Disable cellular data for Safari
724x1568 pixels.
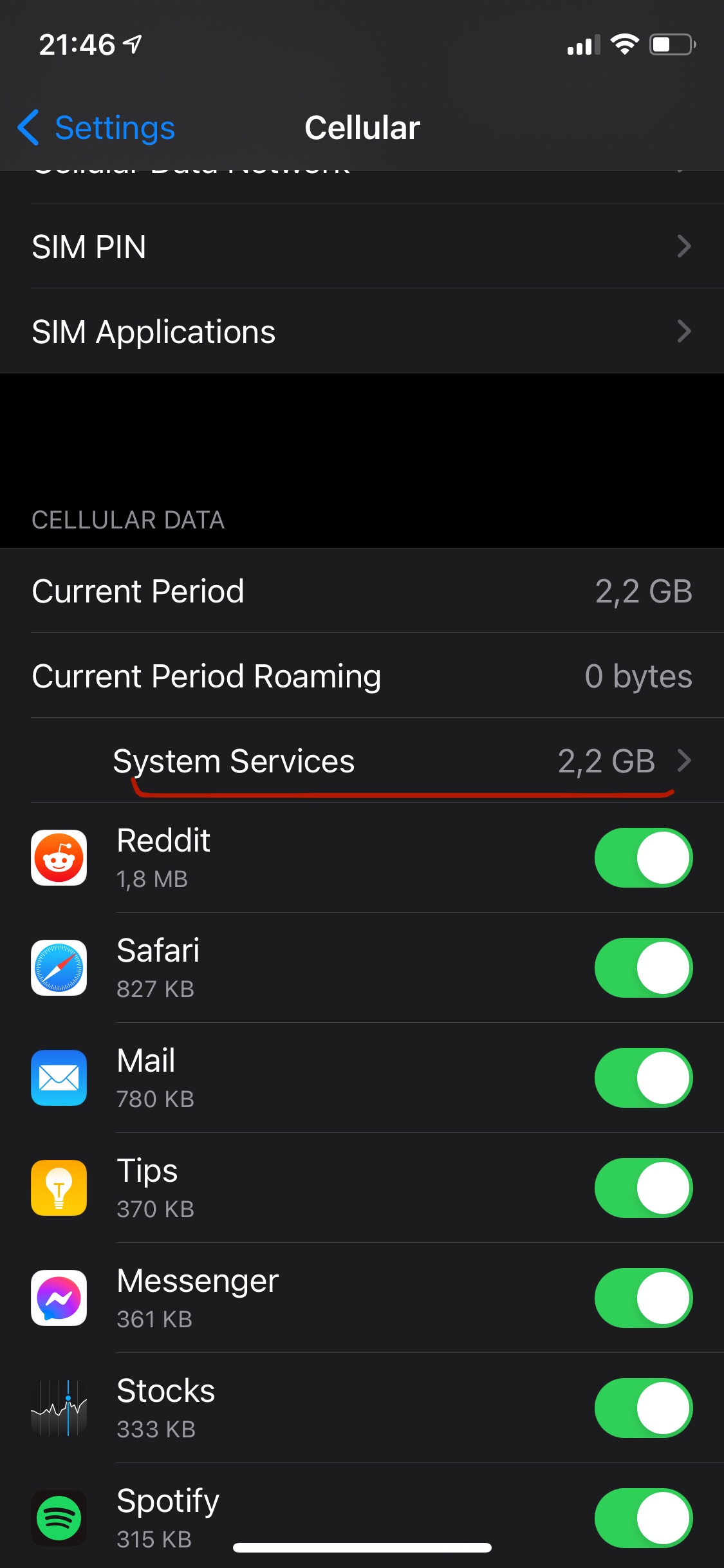coord(644,968)
